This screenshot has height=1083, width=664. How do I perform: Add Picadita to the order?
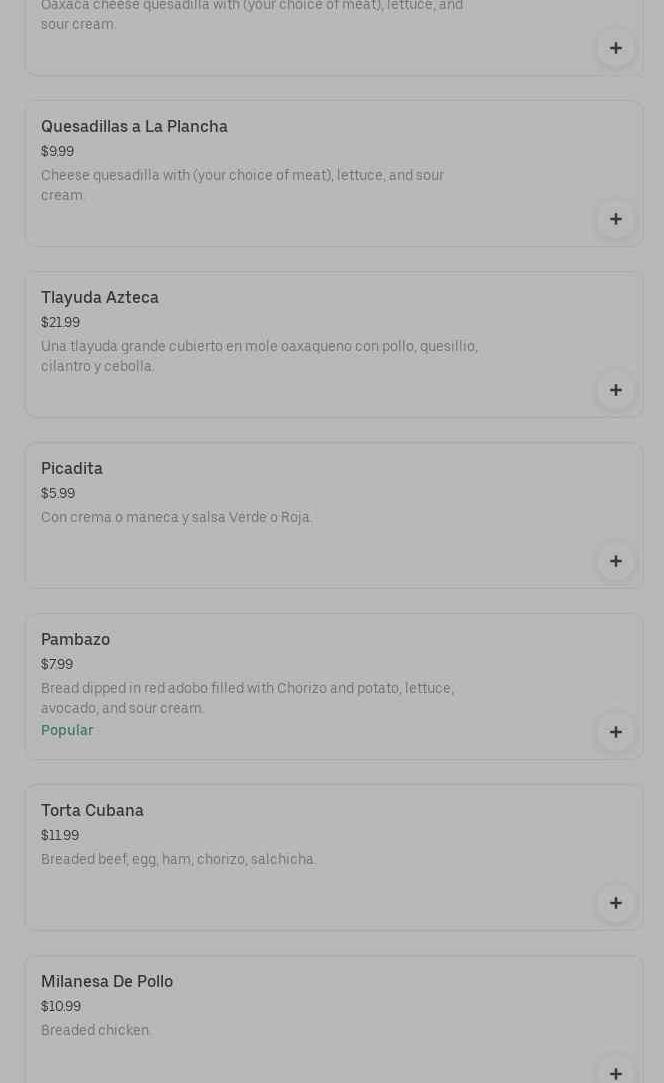click(x=615, y=561)
